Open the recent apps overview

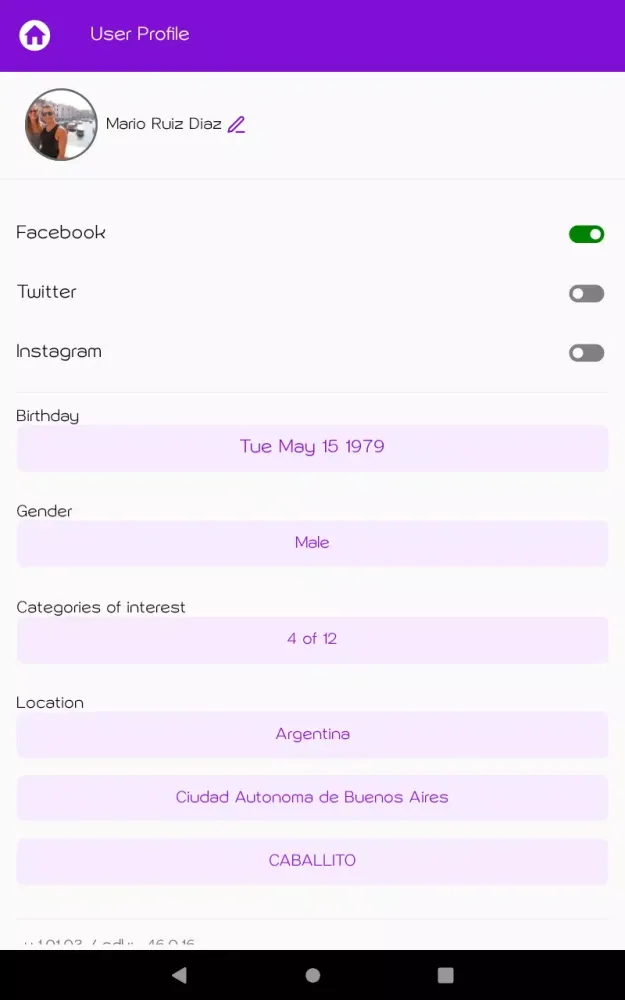coord(446,975)
